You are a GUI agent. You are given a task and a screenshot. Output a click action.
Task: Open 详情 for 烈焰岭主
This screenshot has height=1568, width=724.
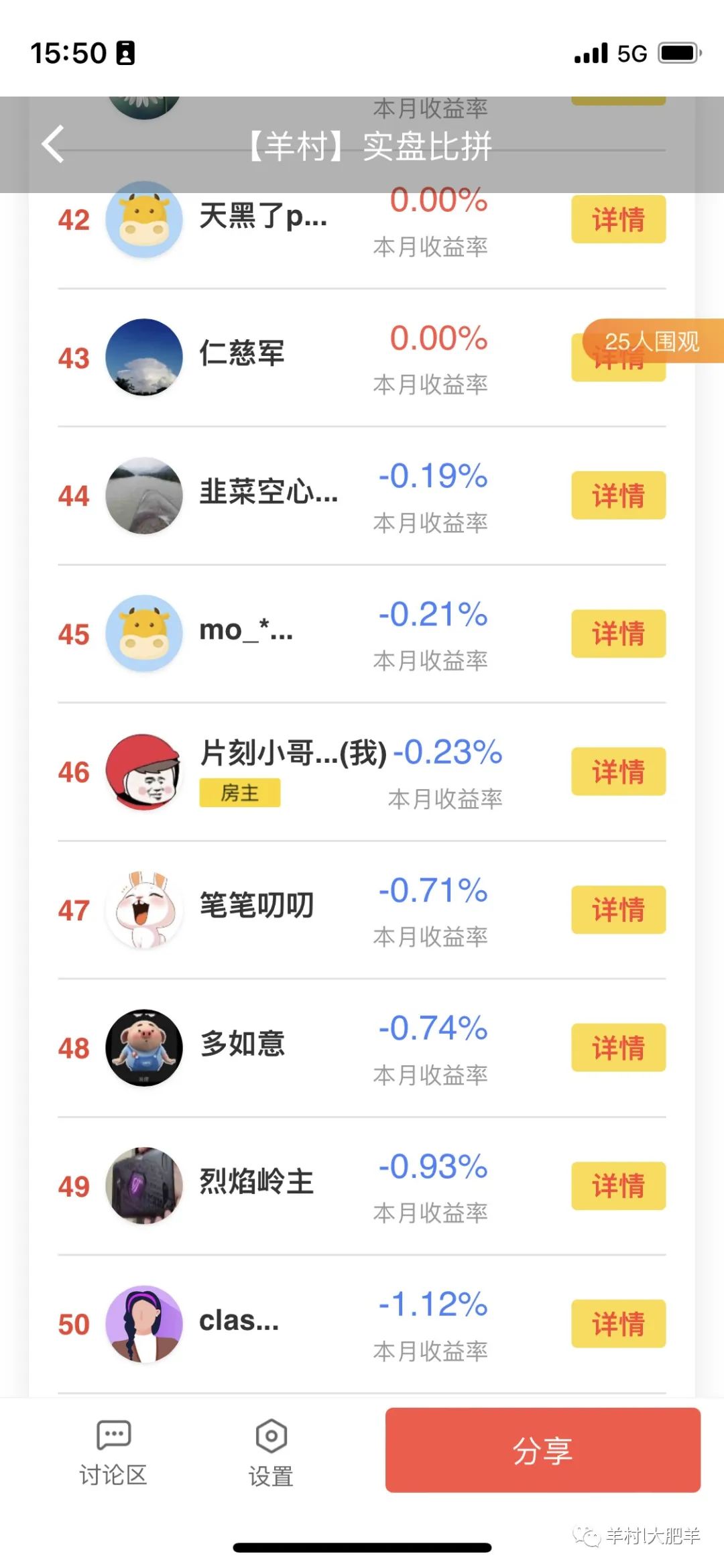[x=618, y=1186]
